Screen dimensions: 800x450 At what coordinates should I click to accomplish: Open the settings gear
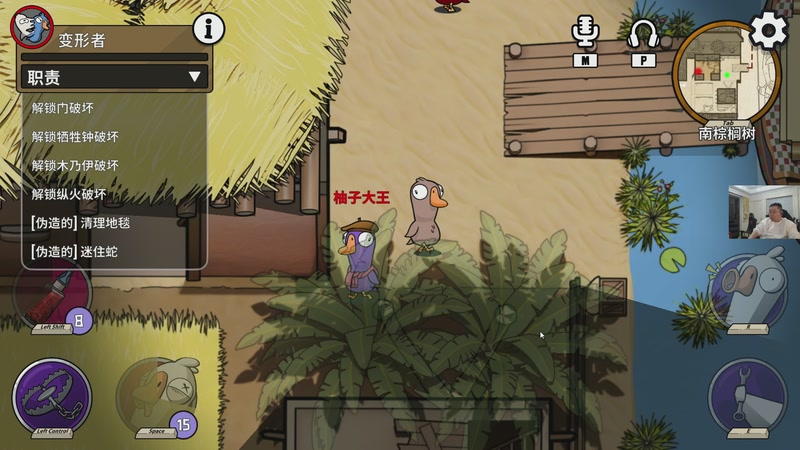pyautogui.click(x=768, y=30)
